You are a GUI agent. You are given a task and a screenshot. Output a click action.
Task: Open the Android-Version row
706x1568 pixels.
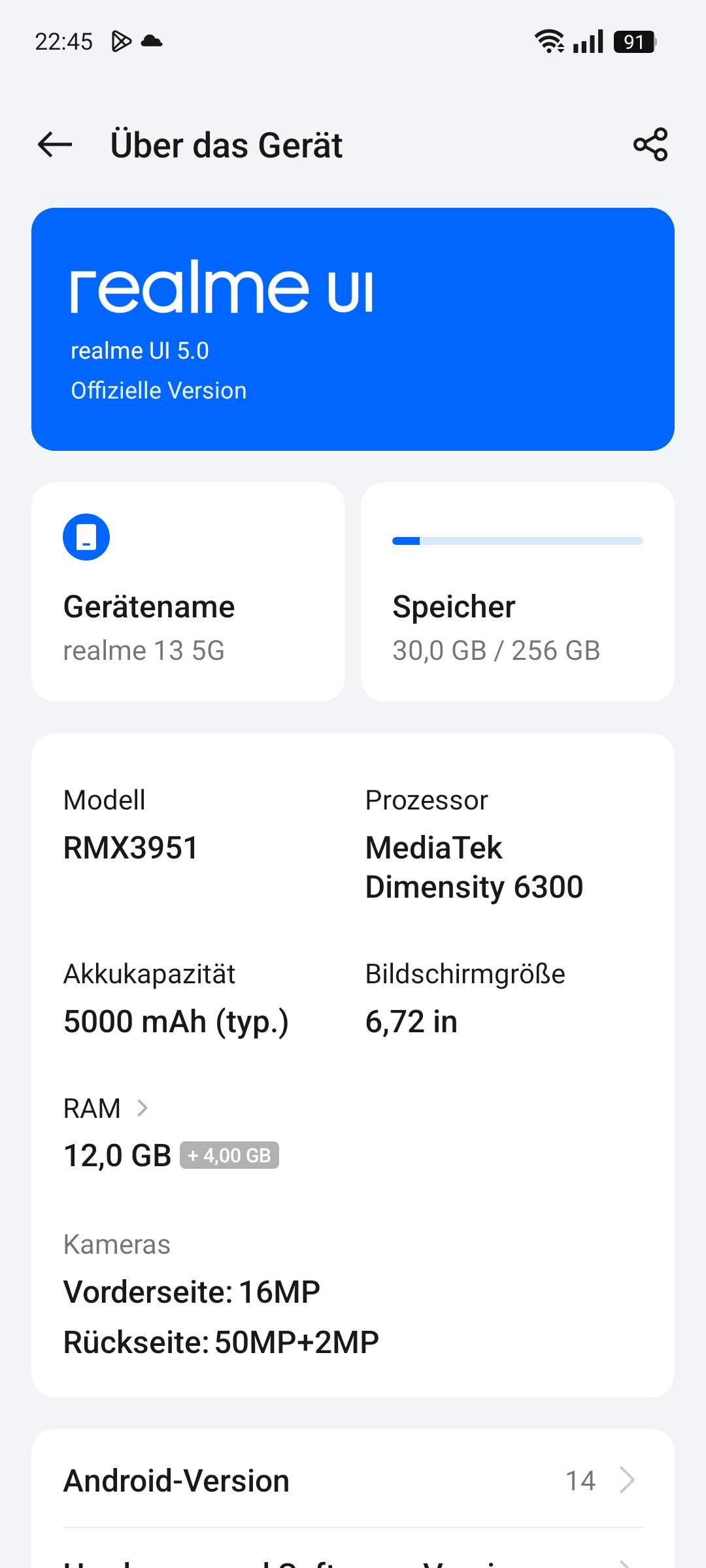pyautogui.click(x=353, y=1480)
